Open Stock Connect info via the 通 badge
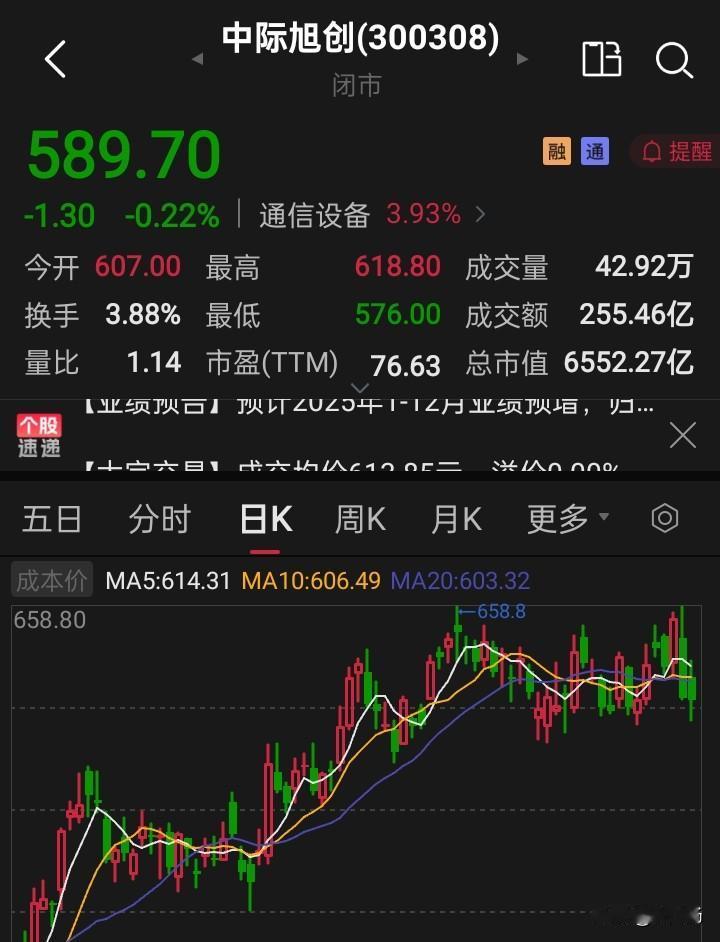The image size is (720, 942). coord(595,150)
